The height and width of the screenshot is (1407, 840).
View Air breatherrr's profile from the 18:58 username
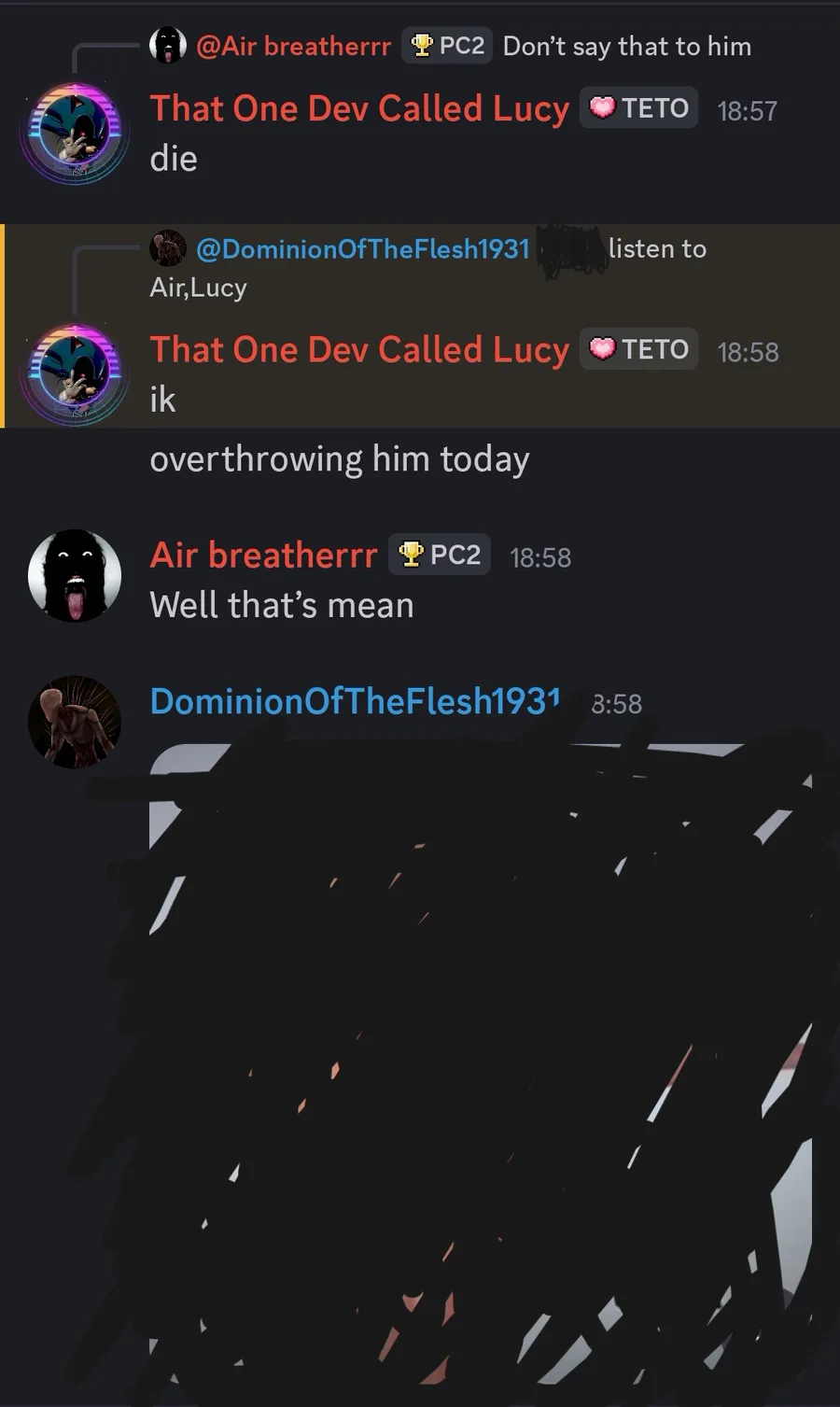pos(264,555)
